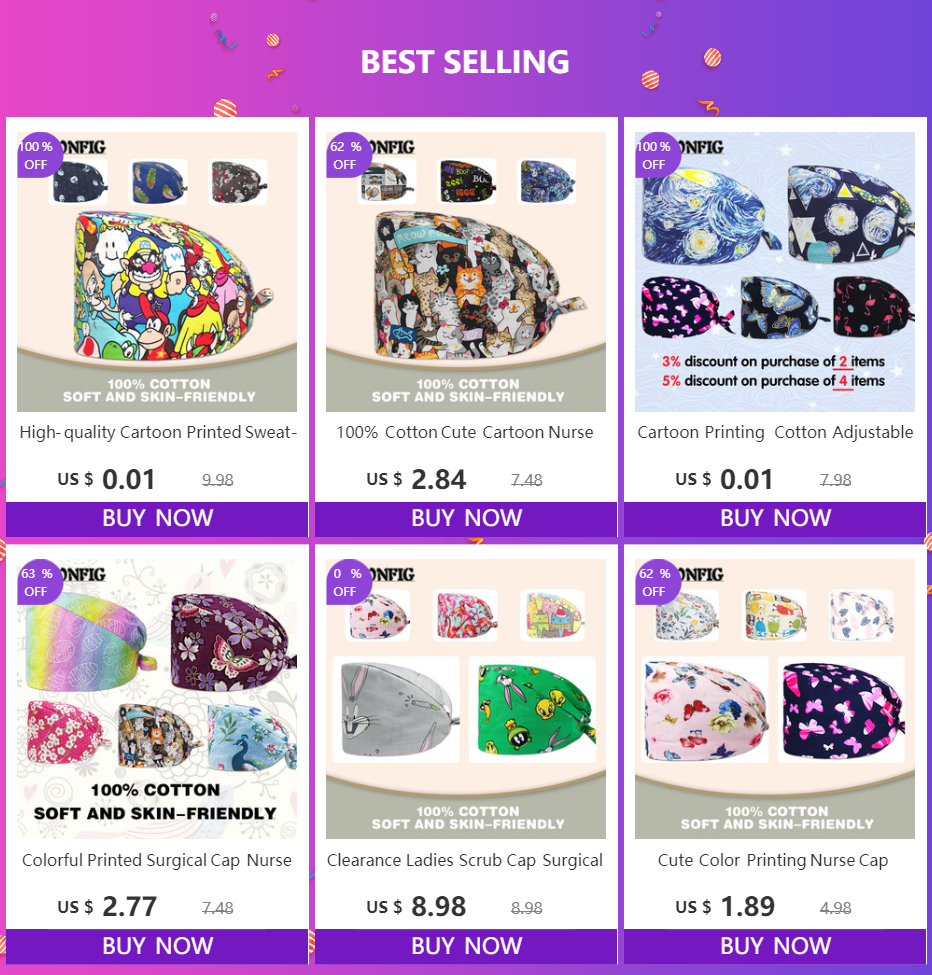932x975 pixels.
Task: Open the Cartoon Printing Cotton Adjustable cap product
Action: 775,272
